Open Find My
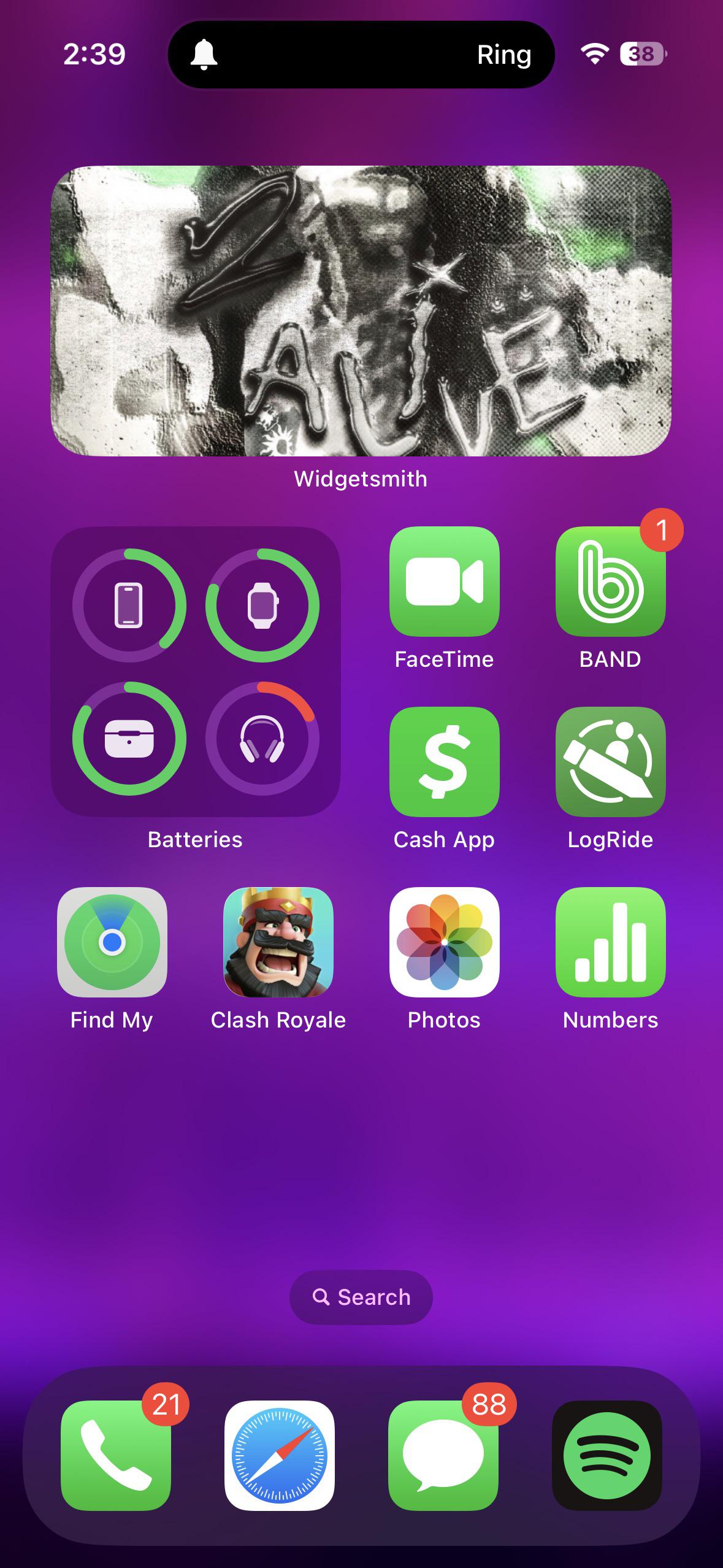723x1568 pixels. (x=112, y=942)
